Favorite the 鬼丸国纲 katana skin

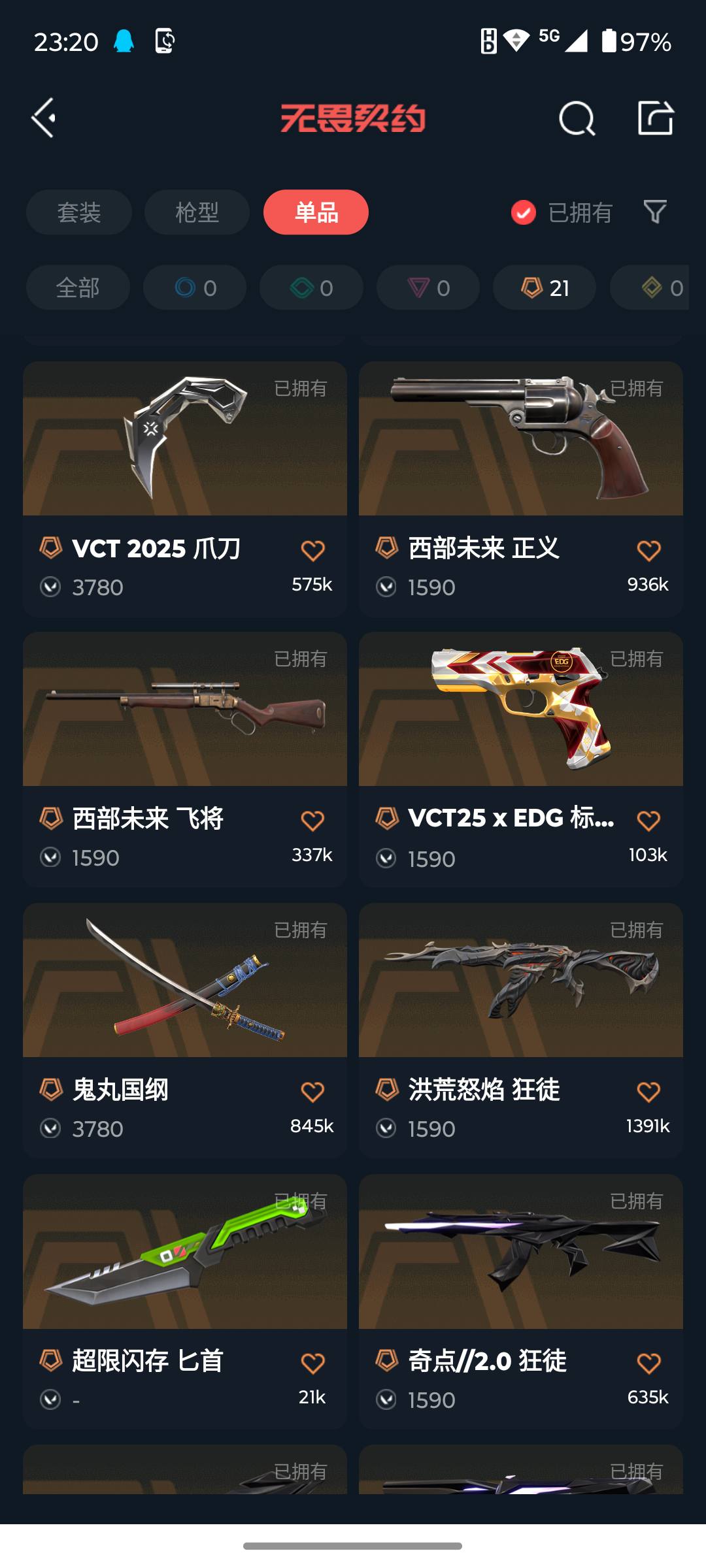313,1091
